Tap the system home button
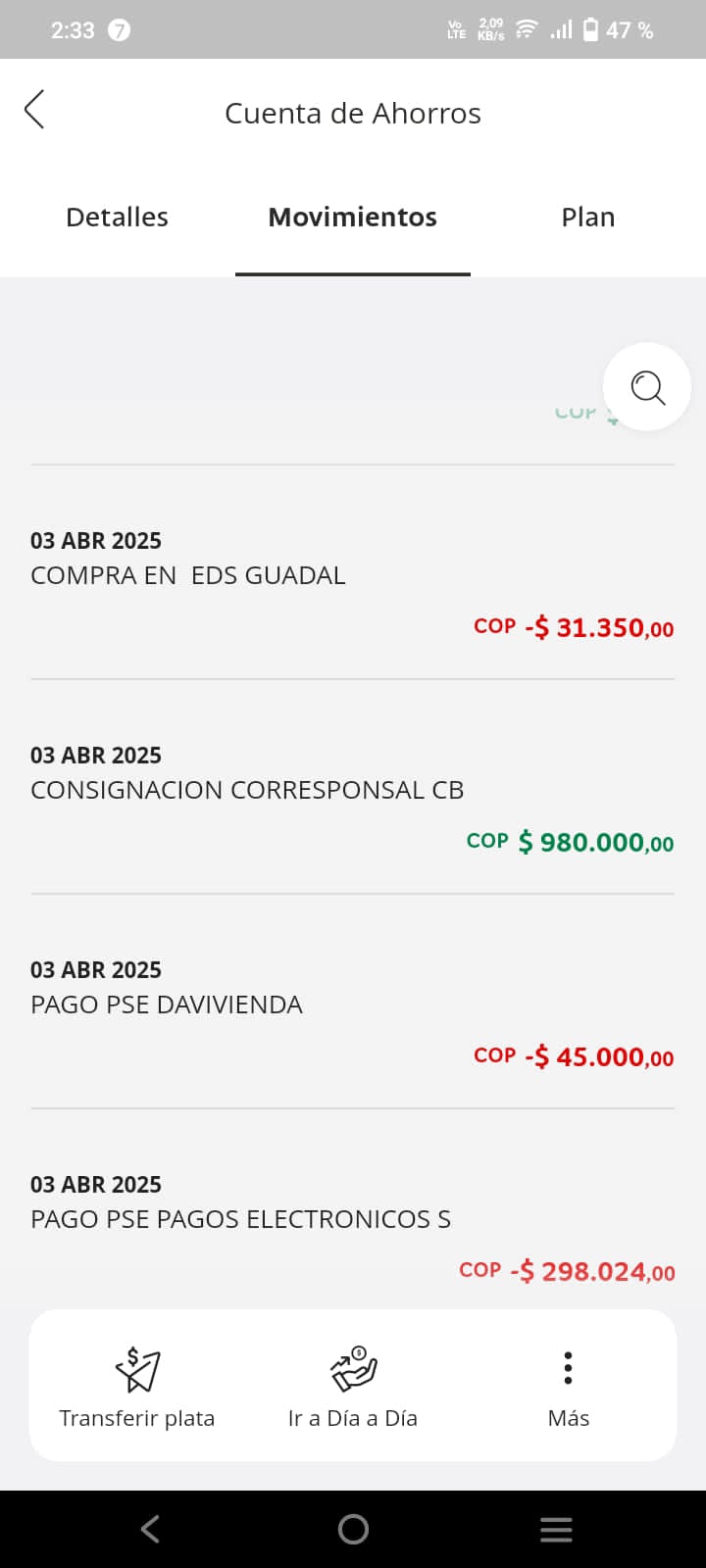706x1568 pixels. [x=353, y=1529]
